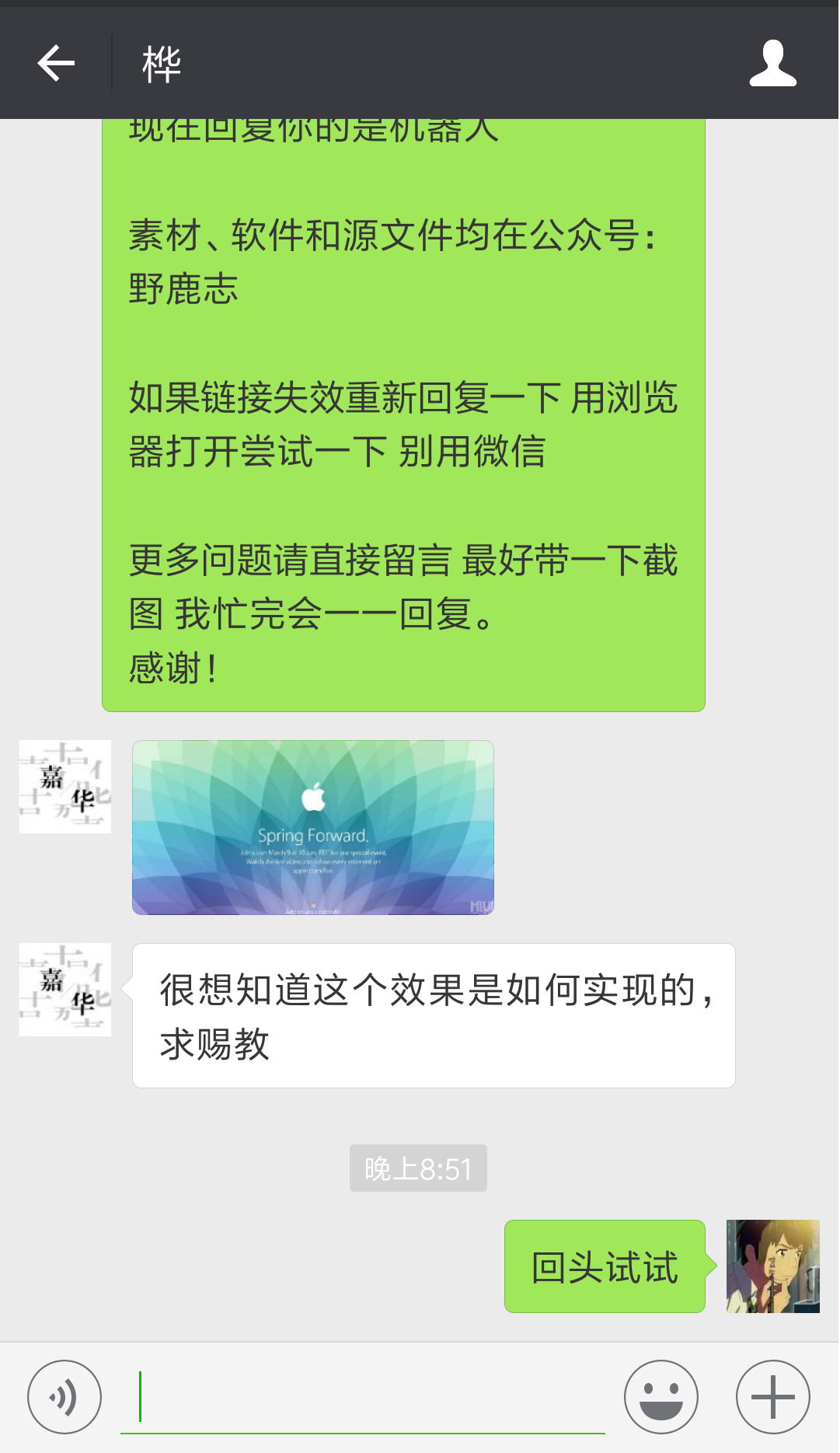The height and width of the screenshot is (1453, 840).
Task: Tap my avatar beside 回头试试
Action: coord(773,1266)
